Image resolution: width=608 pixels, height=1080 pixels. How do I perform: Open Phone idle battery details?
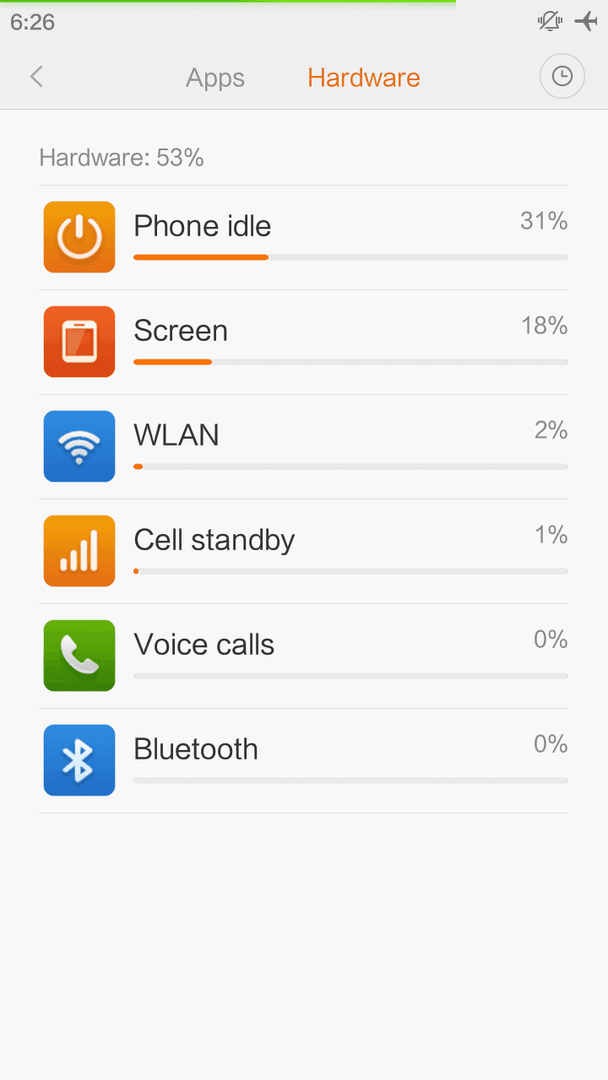[304, 238]
